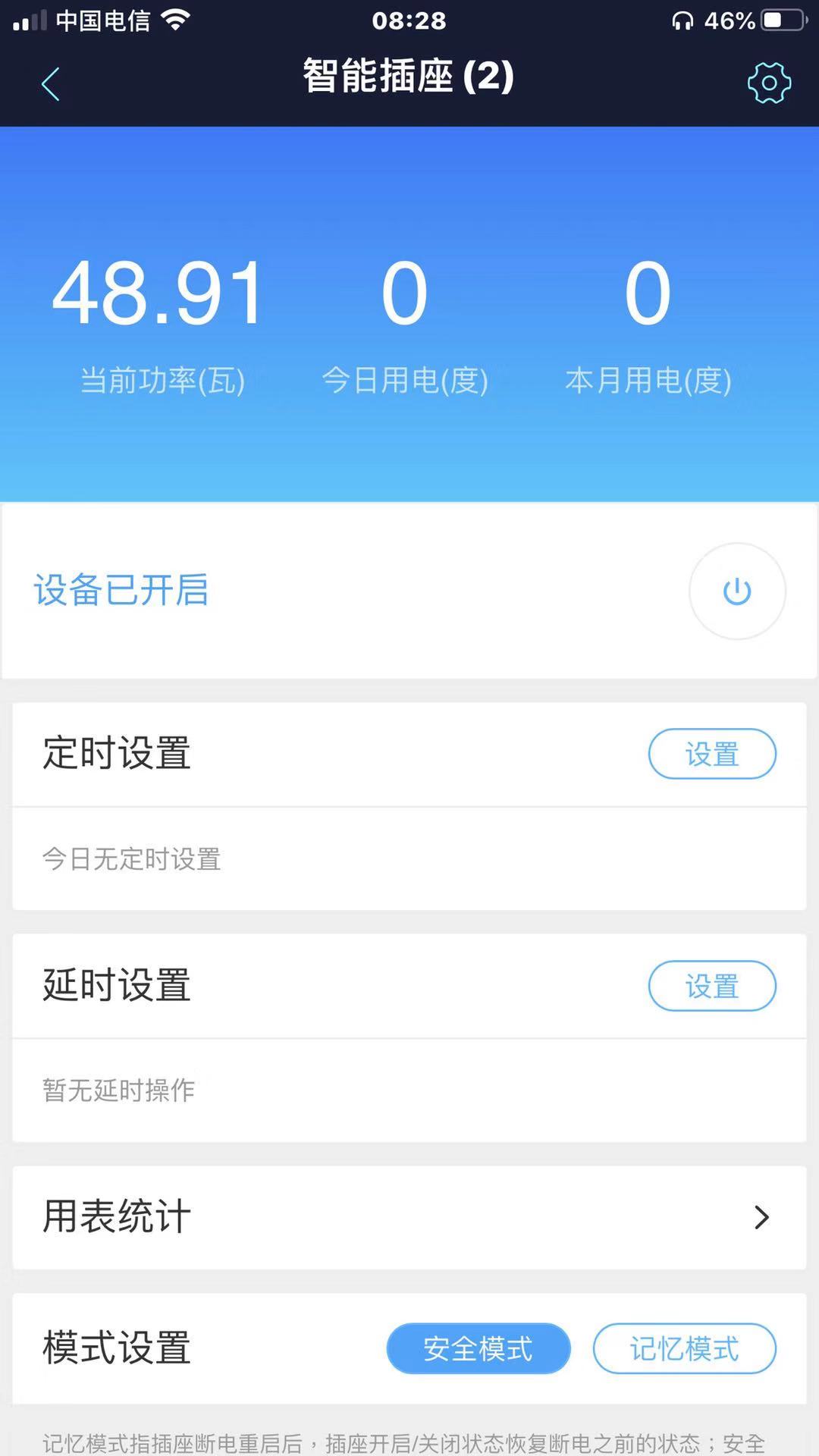
Task: Tap the battery icon in the status bar
Action: [x=781, y=20]
